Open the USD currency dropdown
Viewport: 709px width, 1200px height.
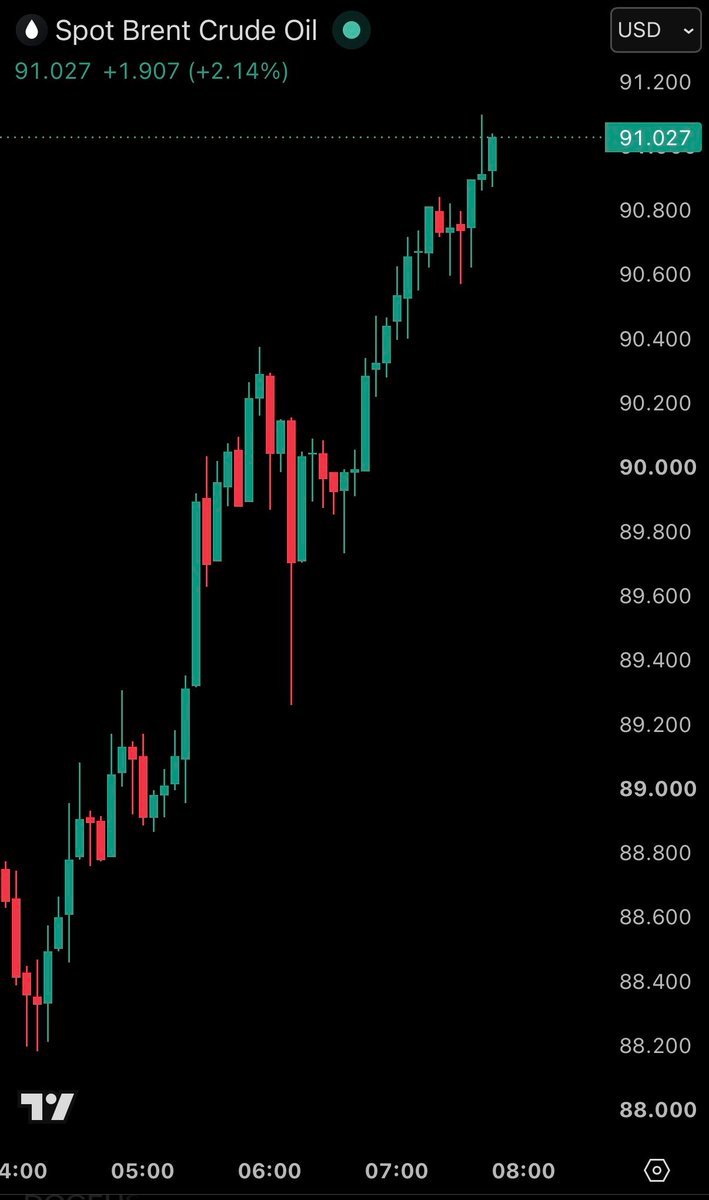[654, 30]
